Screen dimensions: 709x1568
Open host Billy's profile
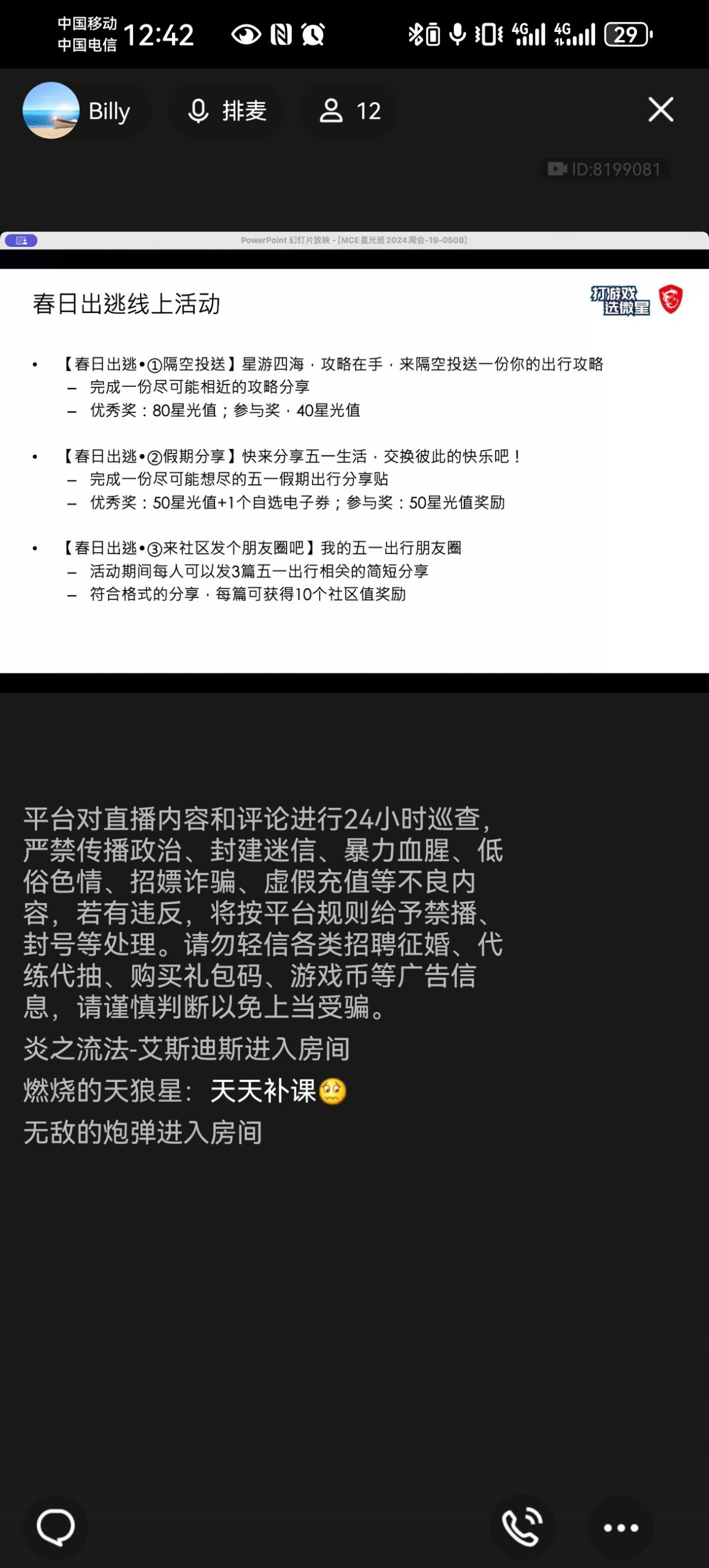pos(79,111)
